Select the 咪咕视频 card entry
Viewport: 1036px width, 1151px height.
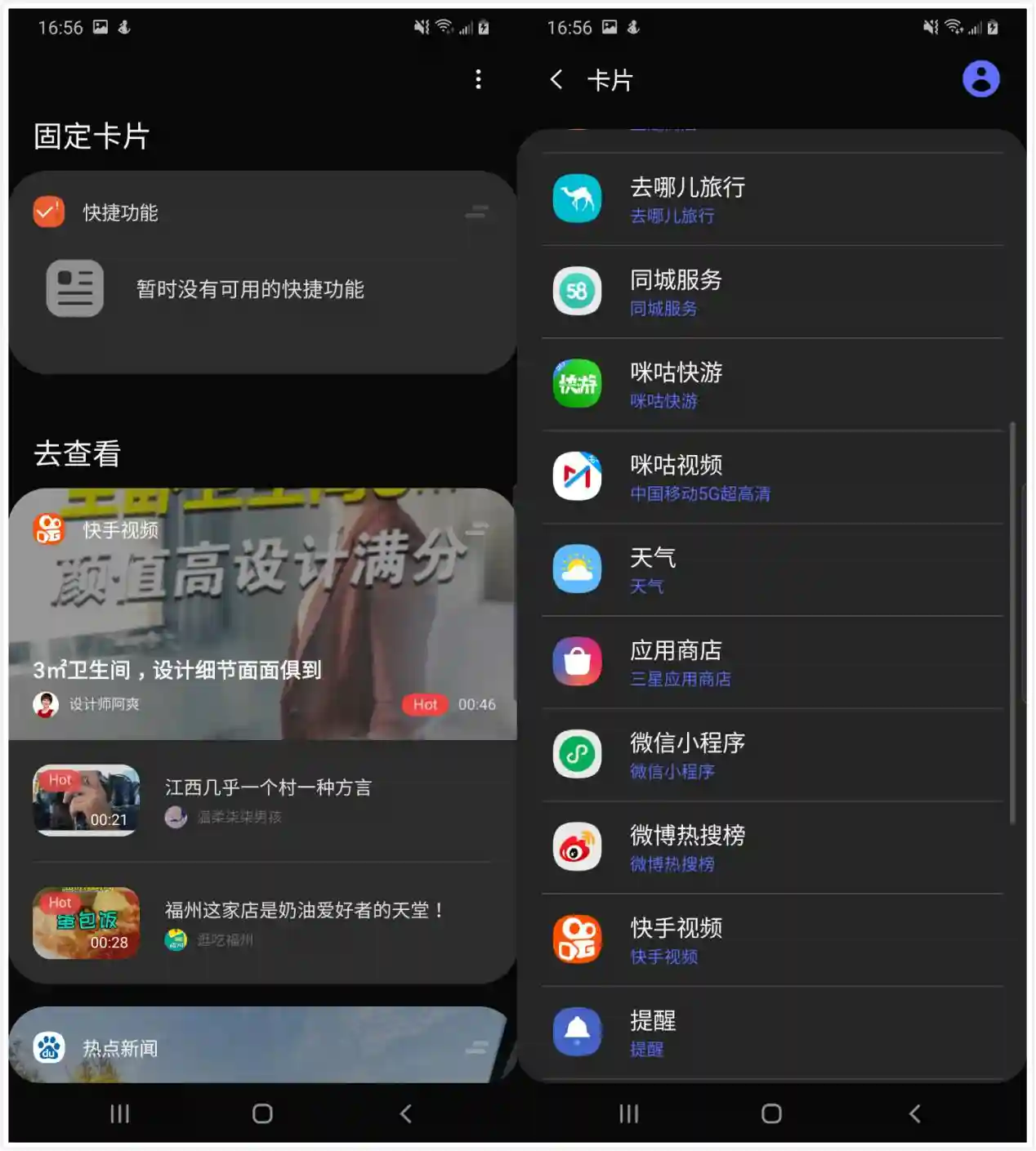click(772, 477)
